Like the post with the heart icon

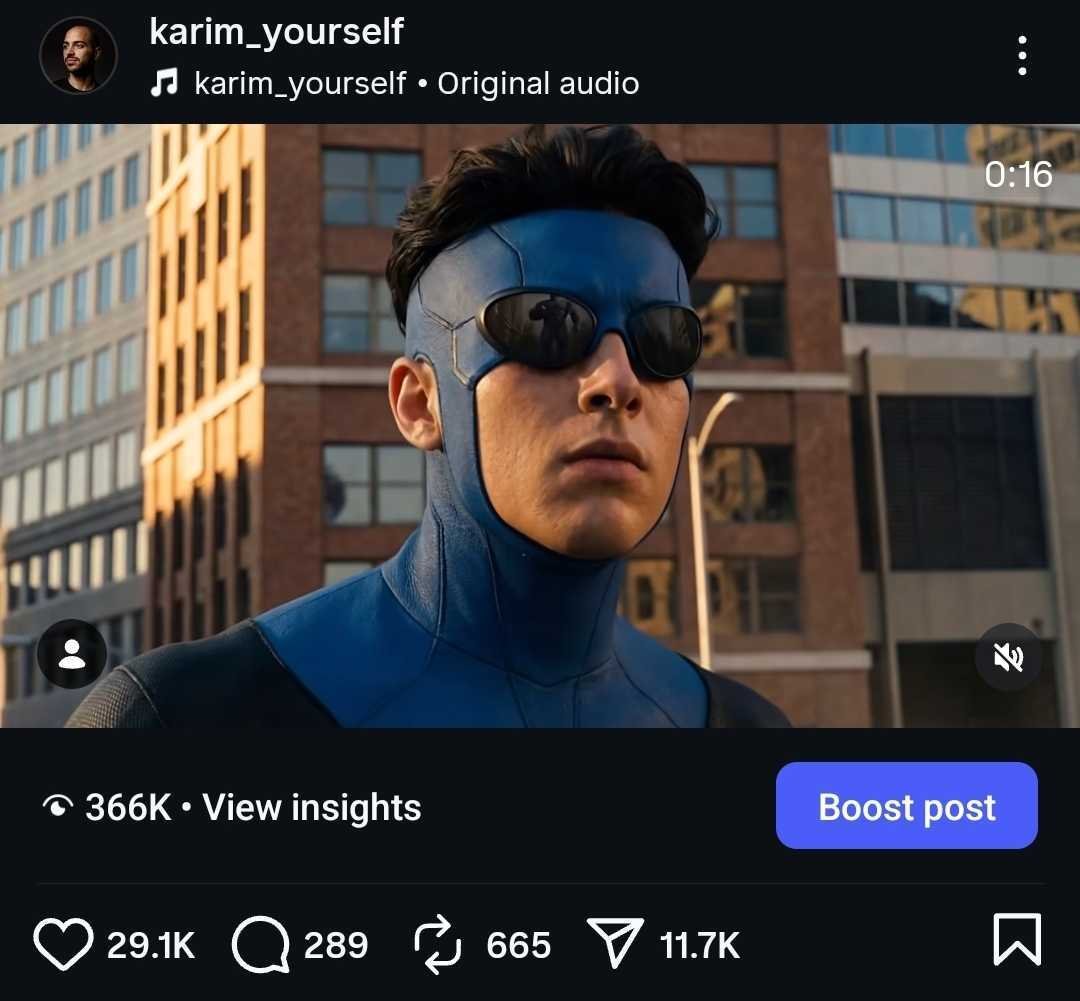[63, 944]
